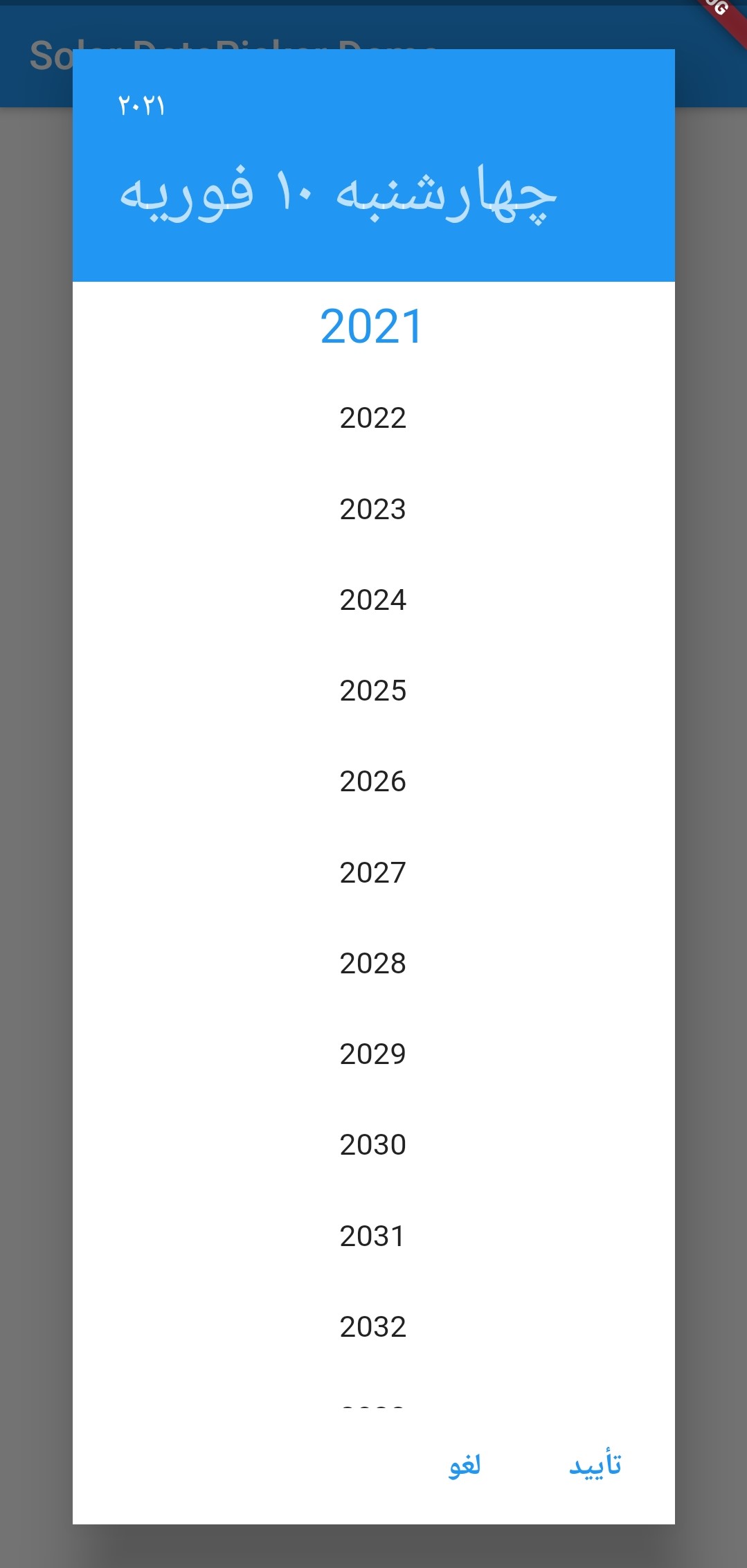The height and width of the screenshot is (1568, 747).
Task: Tap 2027 in the year list
Action: click(x=372, y=873)
